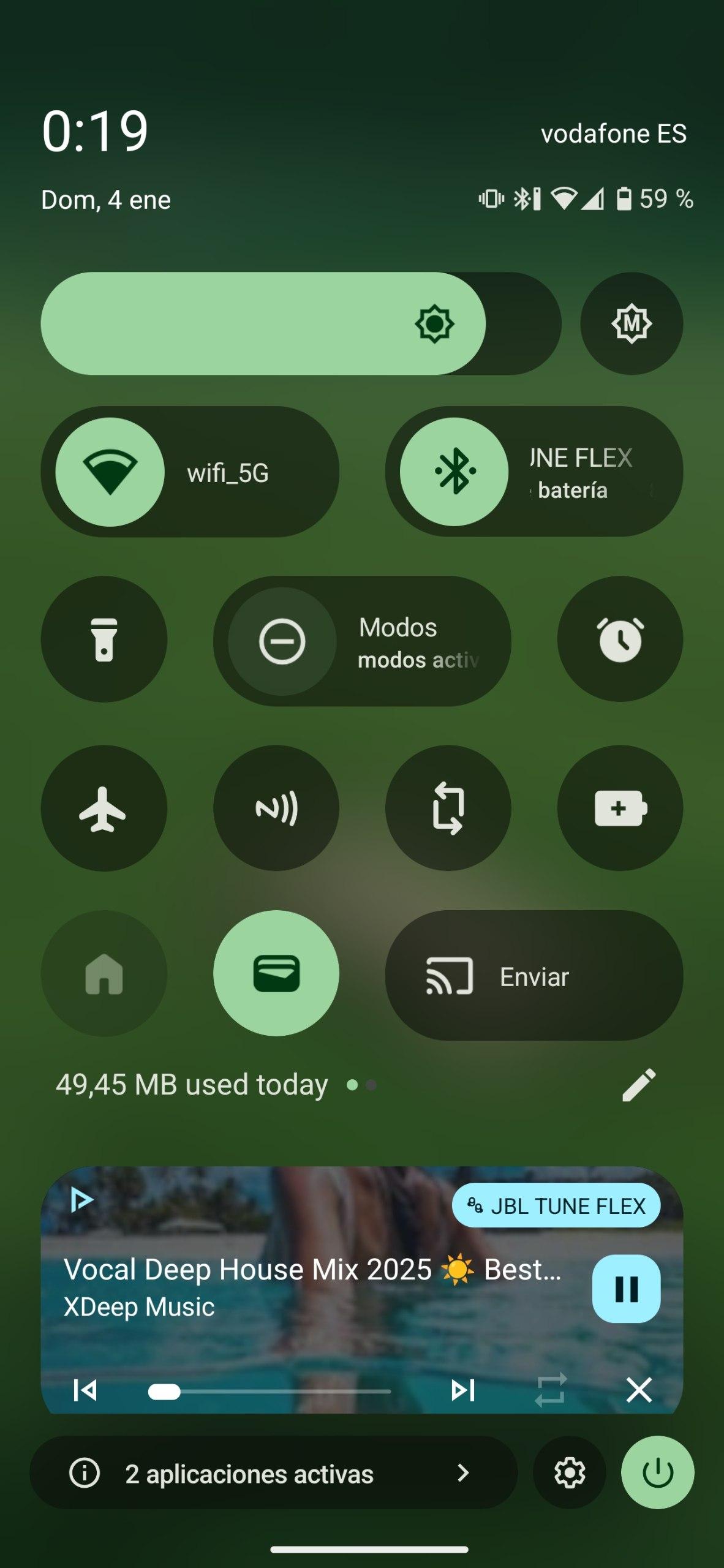Open the power menu
Viewport: 724px width, 1568px height.
(x=658, y=1472)
